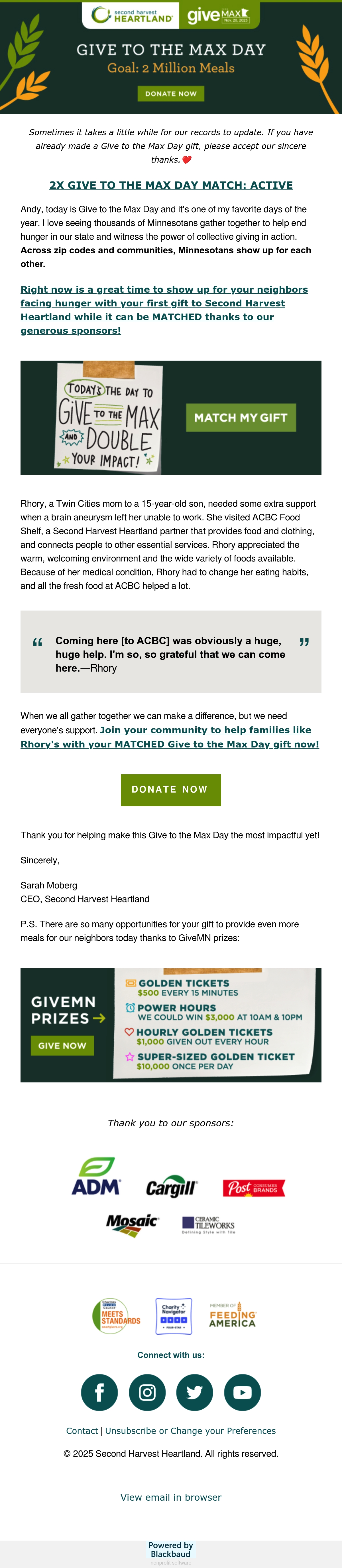This screenshot has width=342, height=1568.
Task: Open the YouTube channel icon
Action: pyautogui.click(x=242, y=1392)
